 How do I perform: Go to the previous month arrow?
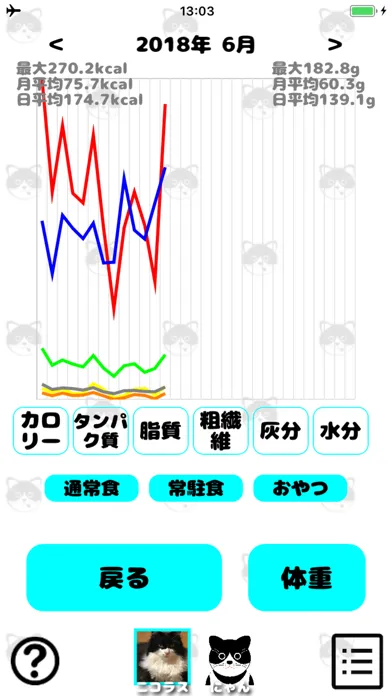click(56, 44)
